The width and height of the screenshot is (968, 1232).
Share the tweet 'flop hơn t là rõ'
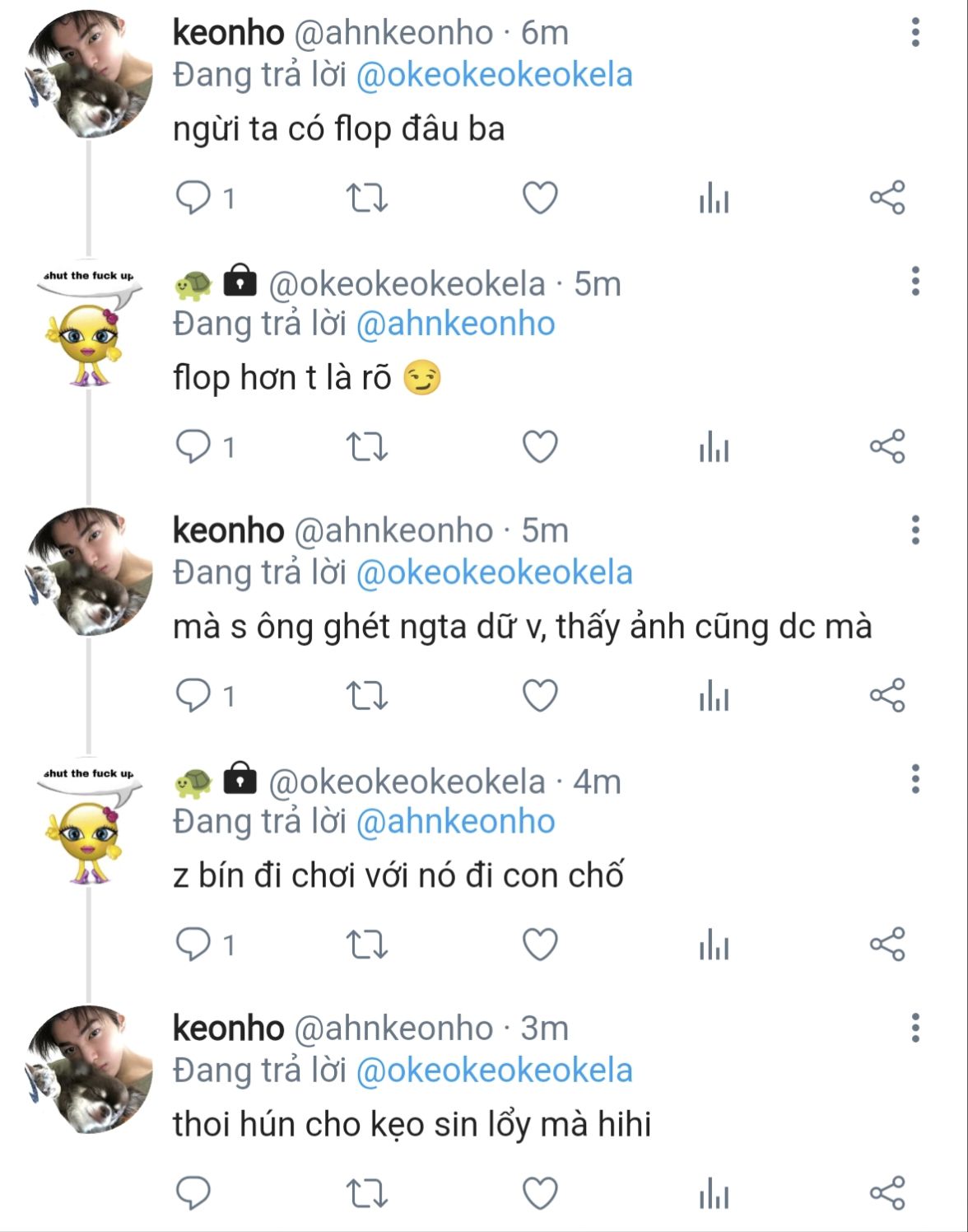(x=887, y=447)
